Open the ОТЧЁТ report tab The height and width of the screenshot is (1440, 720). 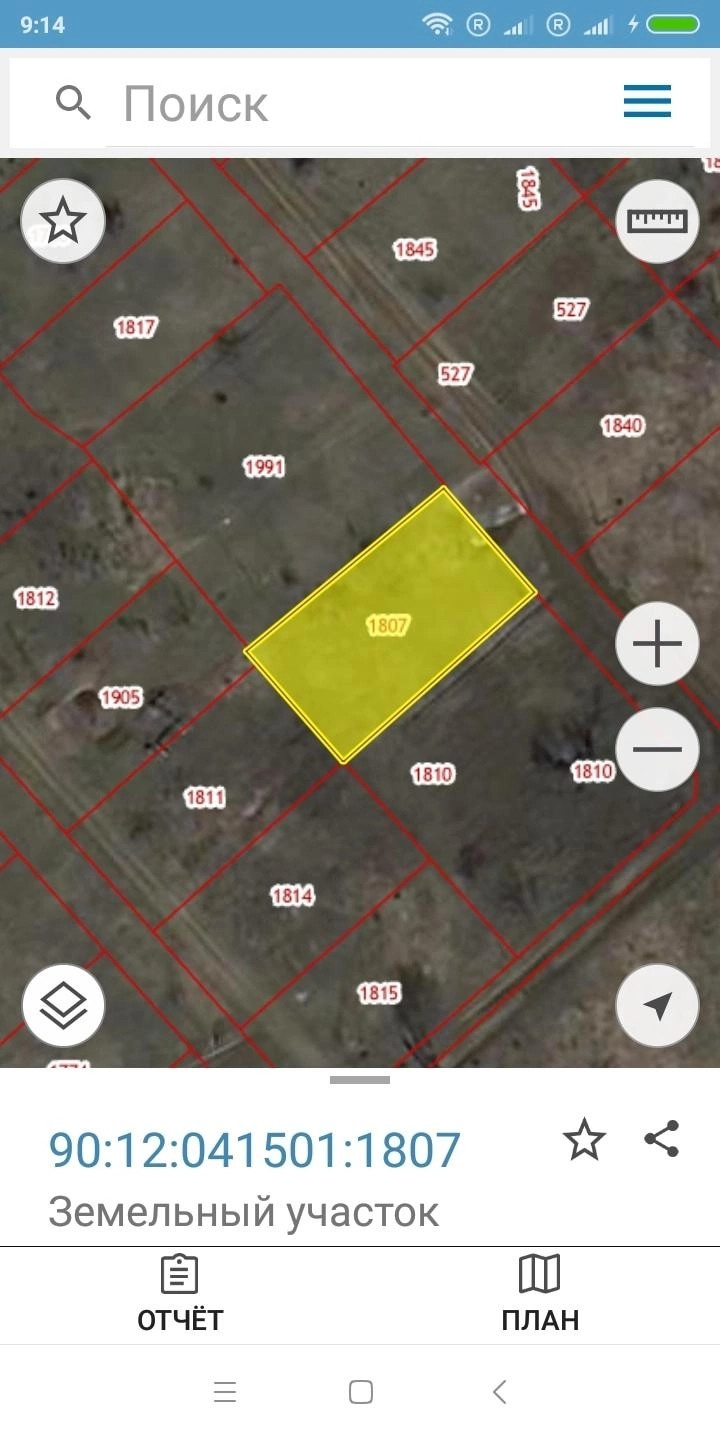click(x=180, y=1295)
